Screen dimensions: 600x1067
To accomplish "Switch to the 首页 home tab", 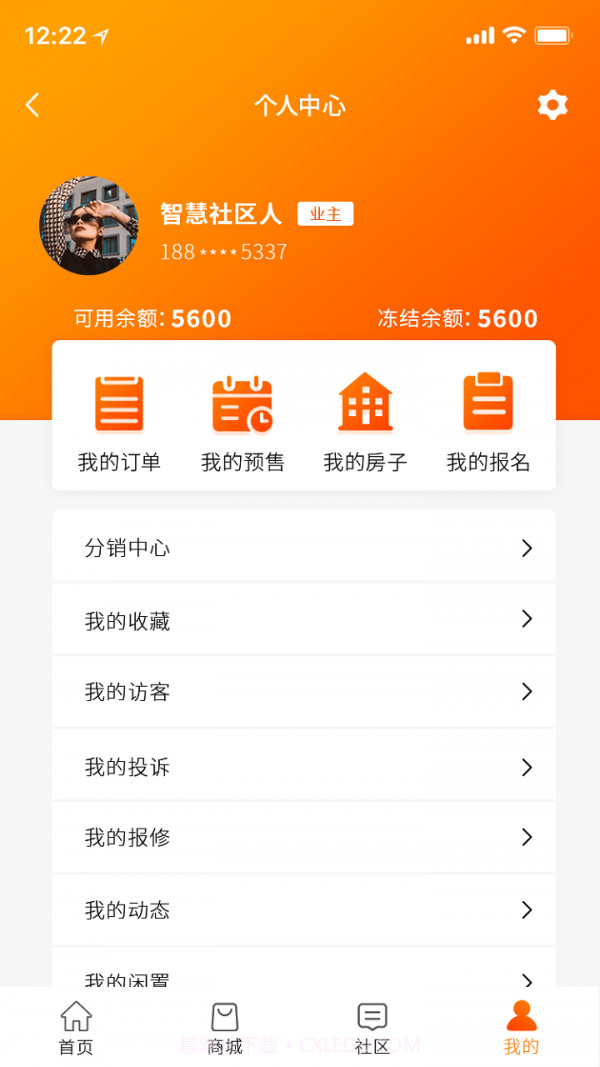I will pyautogui.click(x=76, y=1028).
